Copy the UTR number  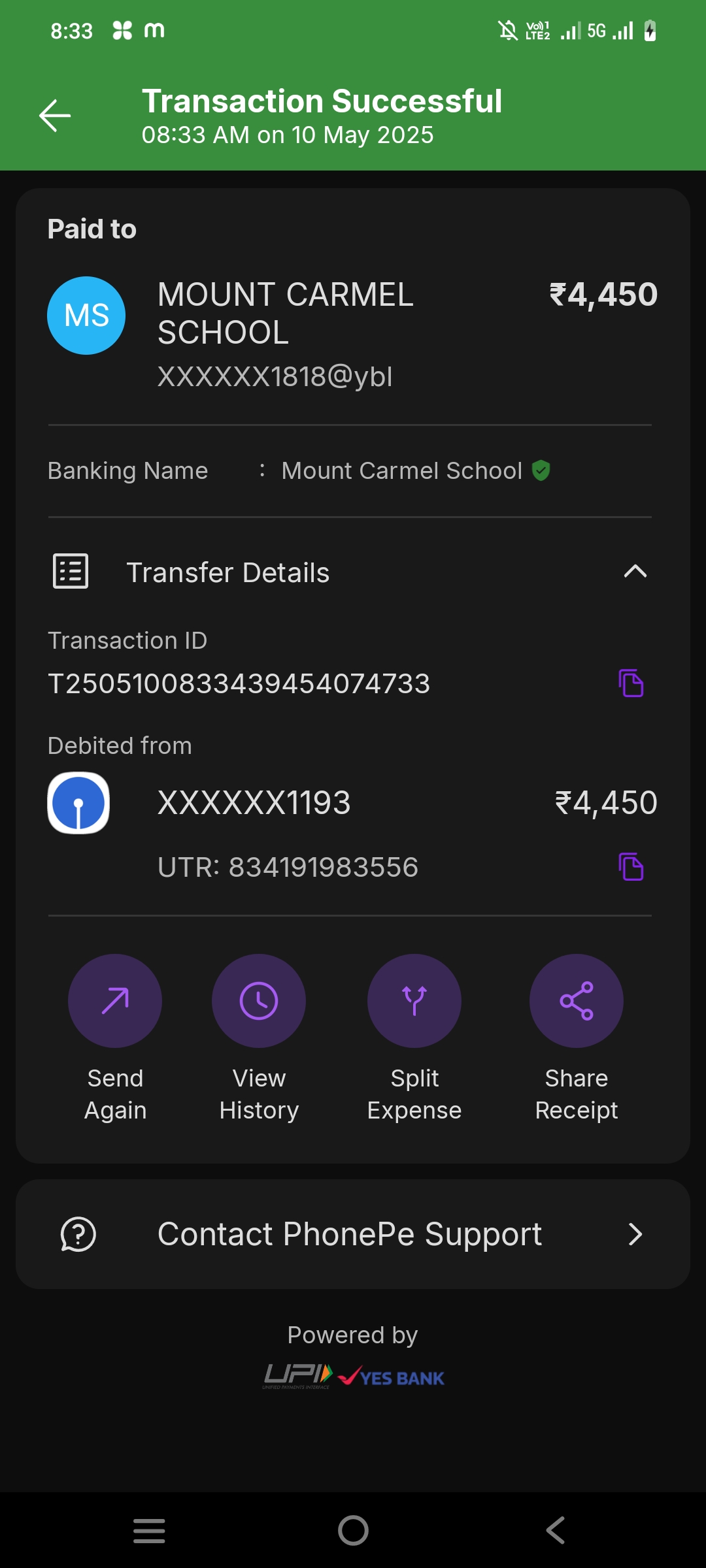[631, 867]
